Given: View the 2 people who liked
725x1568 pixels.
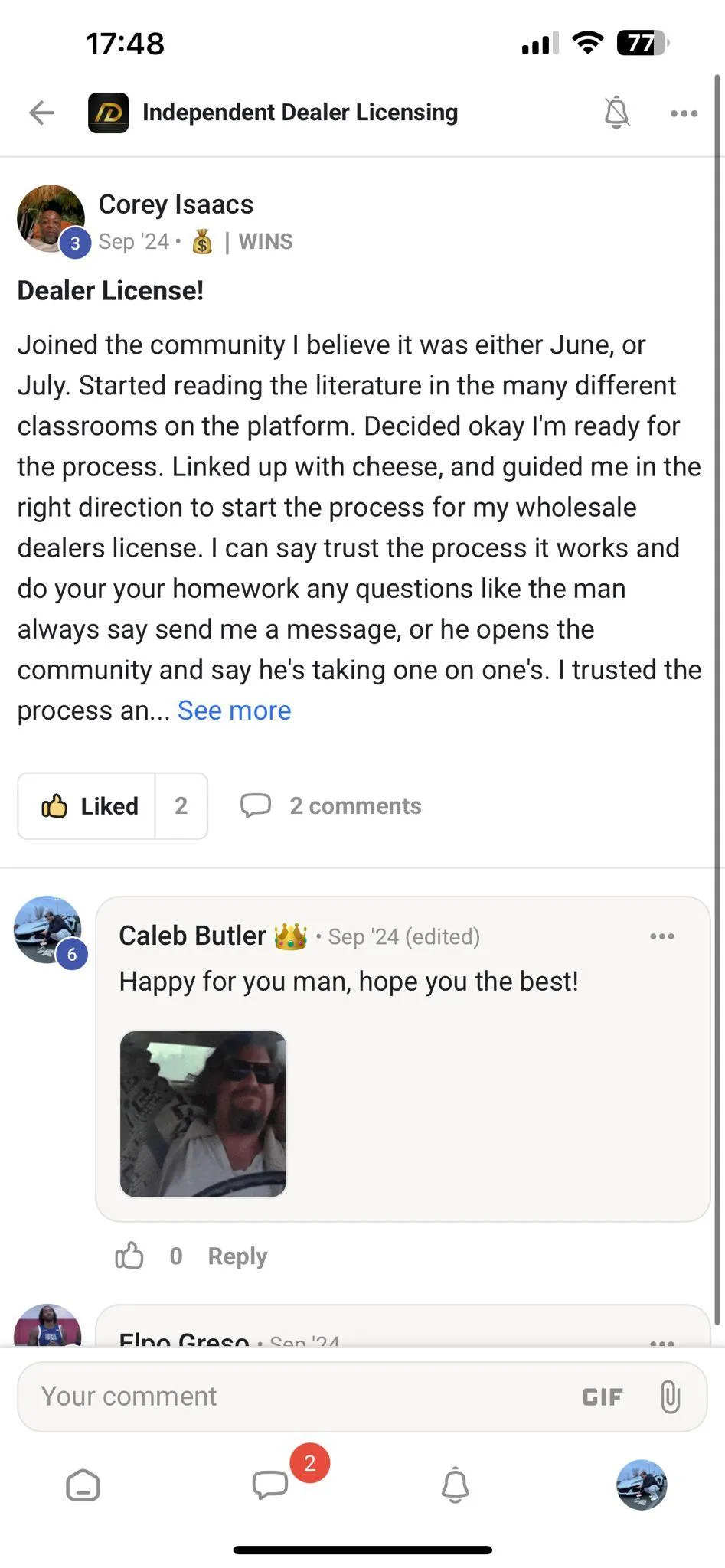Looking at the screenshot, I should [x=181, y=805].
